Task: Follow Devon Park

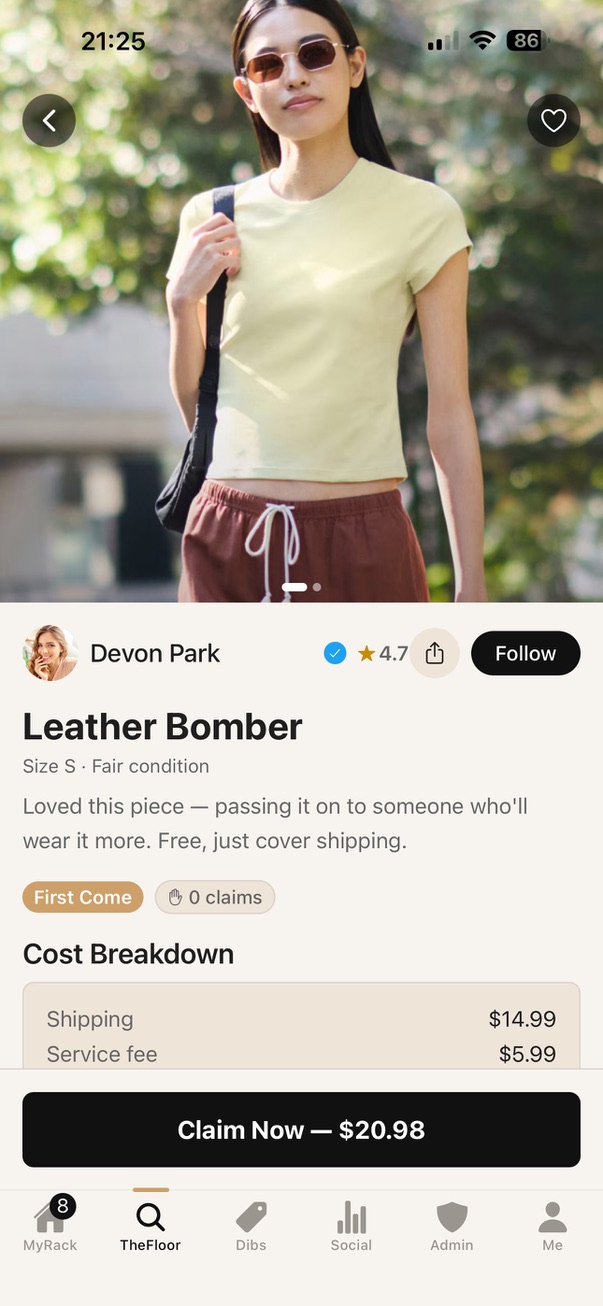Action: pos(526,653)
